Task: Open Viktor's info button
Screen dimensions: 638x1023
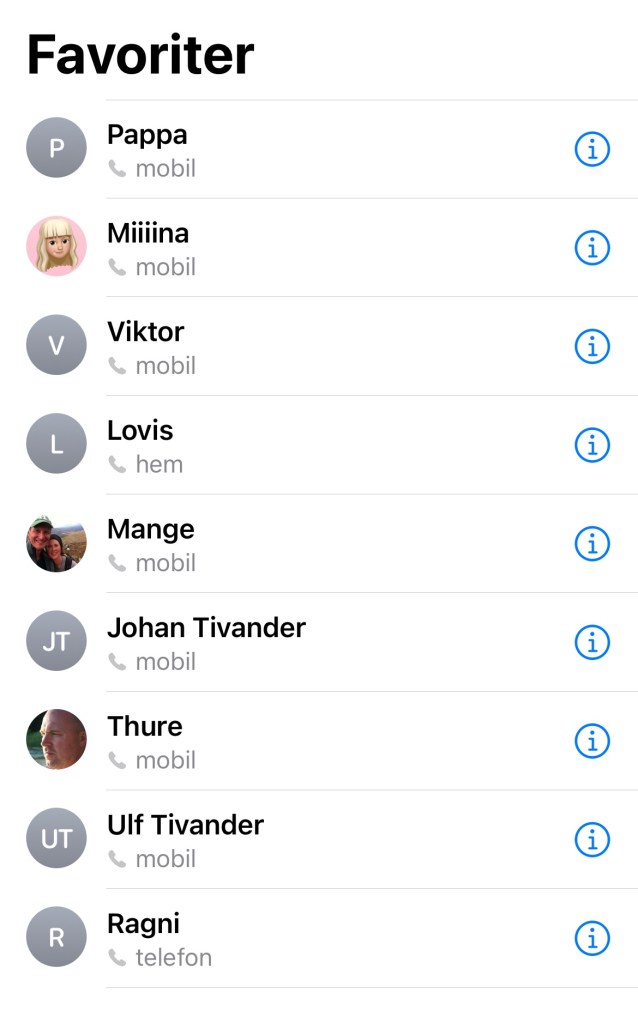Action: coord(592,346)
